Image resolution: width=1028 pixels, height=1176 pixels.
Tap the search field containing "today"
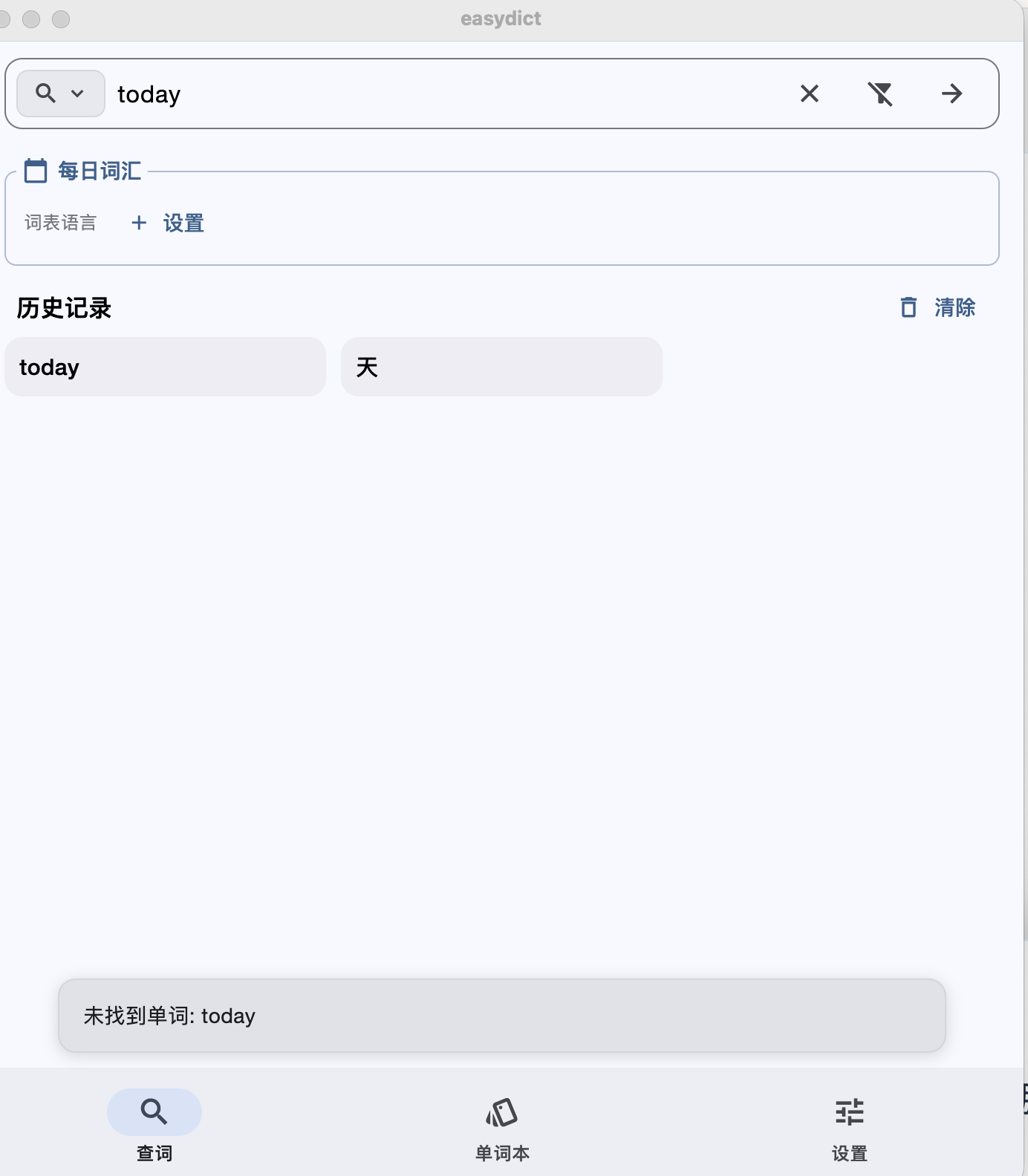[x=446, y=94]
